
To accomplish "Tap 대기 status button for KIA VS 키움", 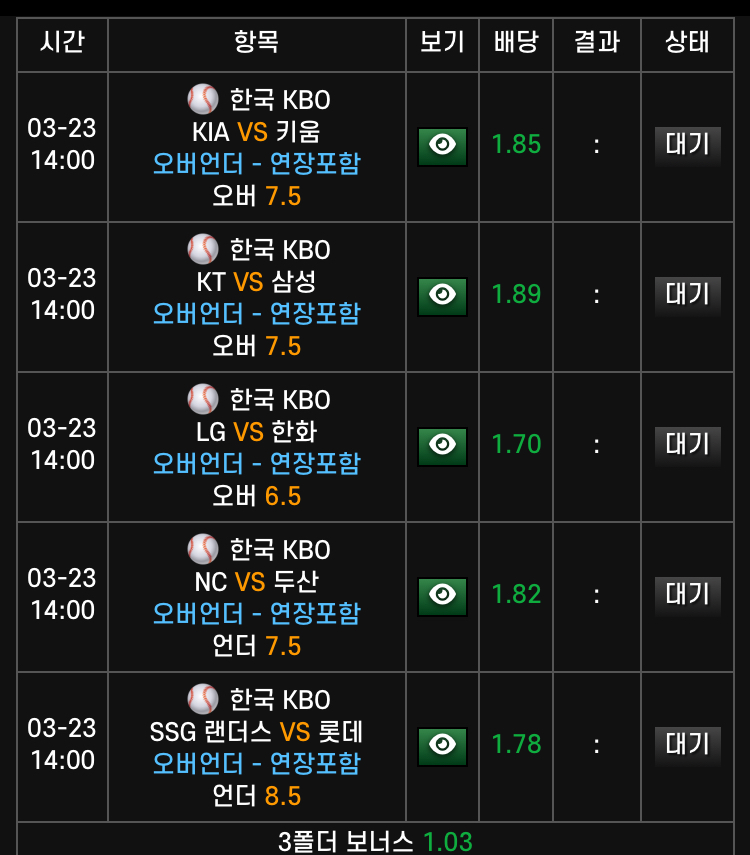I will coord(687,145).
